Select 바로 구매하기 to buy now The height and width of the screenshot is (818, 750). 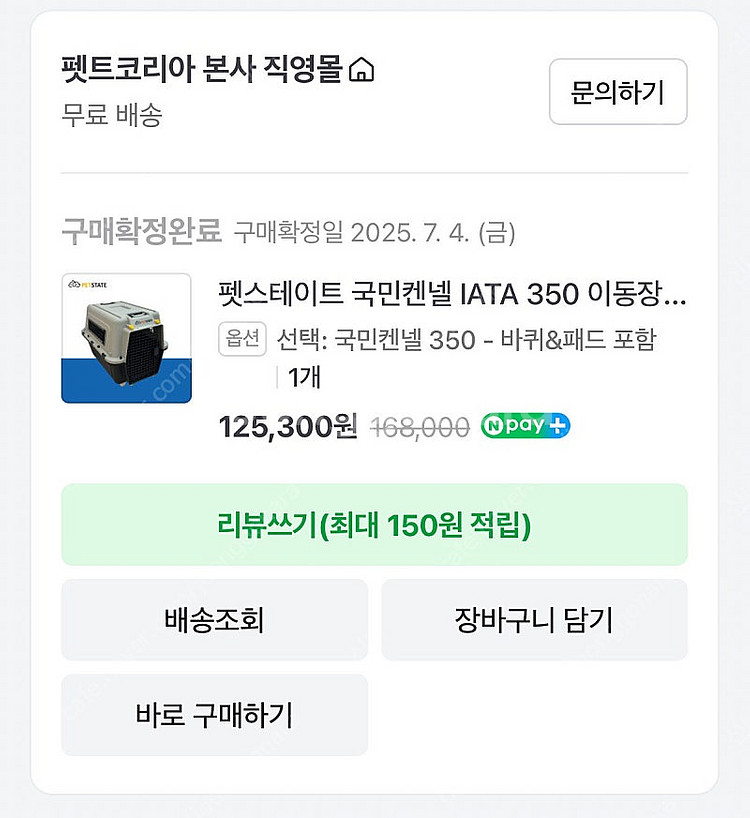pyautogui.click(x=214, y=715)
